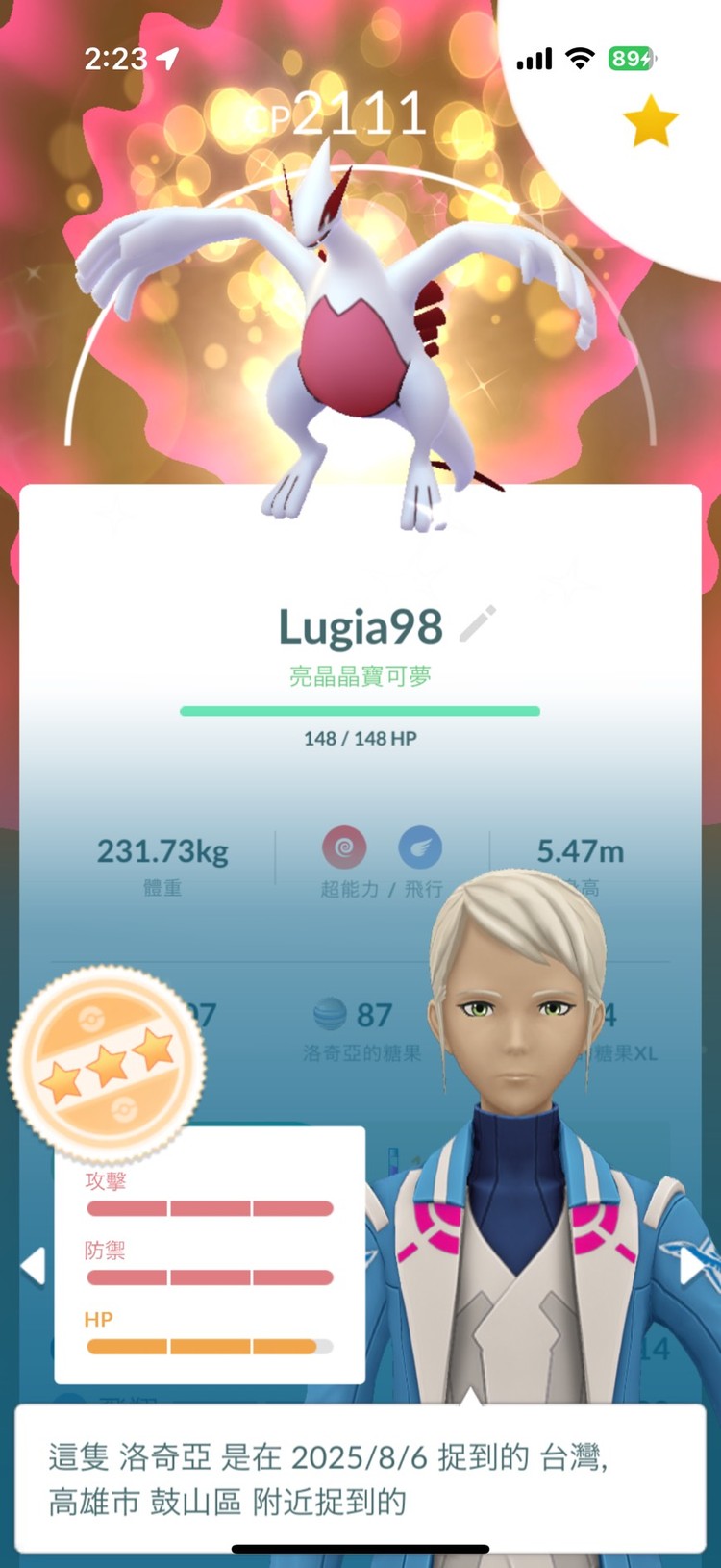This screenshot has height=1568, width=721.
Task: Dismiss the team leader's appraisal speech bubble
Action: click(x=360, y=1479)
